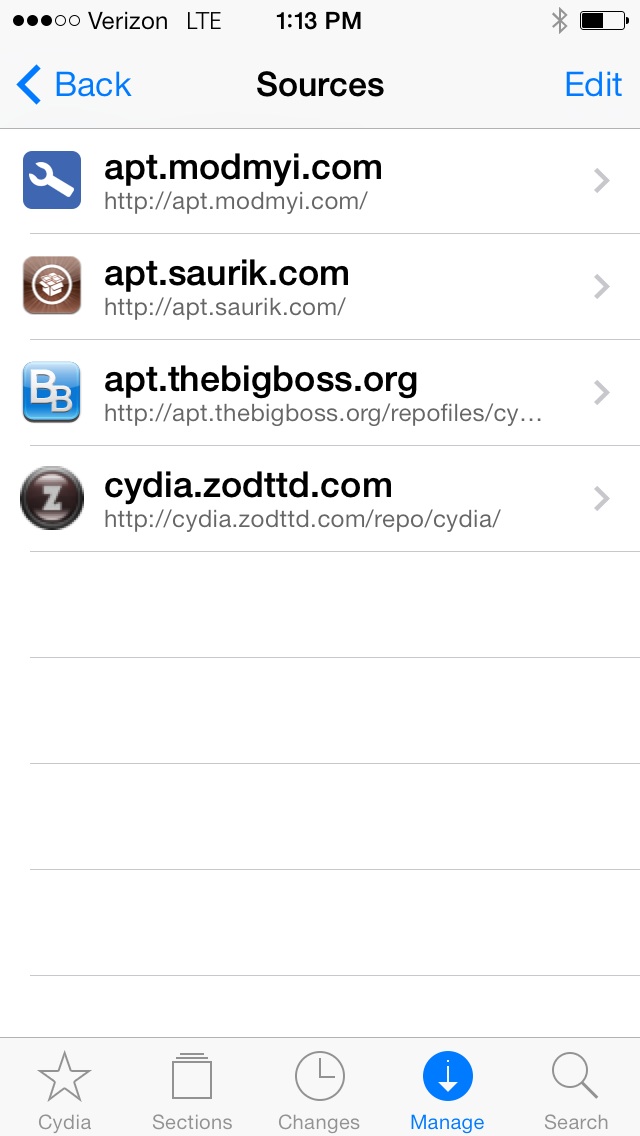Open the cydia.zodttd.com source

320,498
